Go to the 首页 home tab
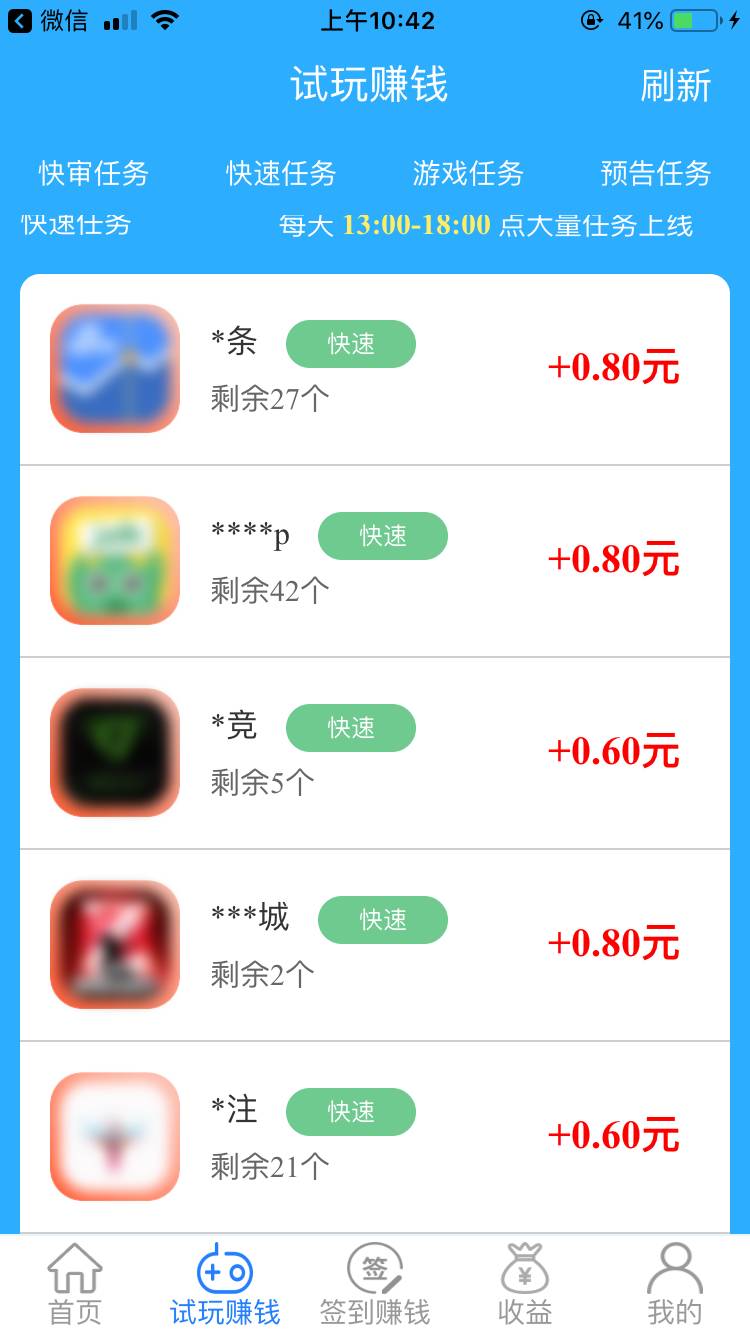 (75, 1285)
